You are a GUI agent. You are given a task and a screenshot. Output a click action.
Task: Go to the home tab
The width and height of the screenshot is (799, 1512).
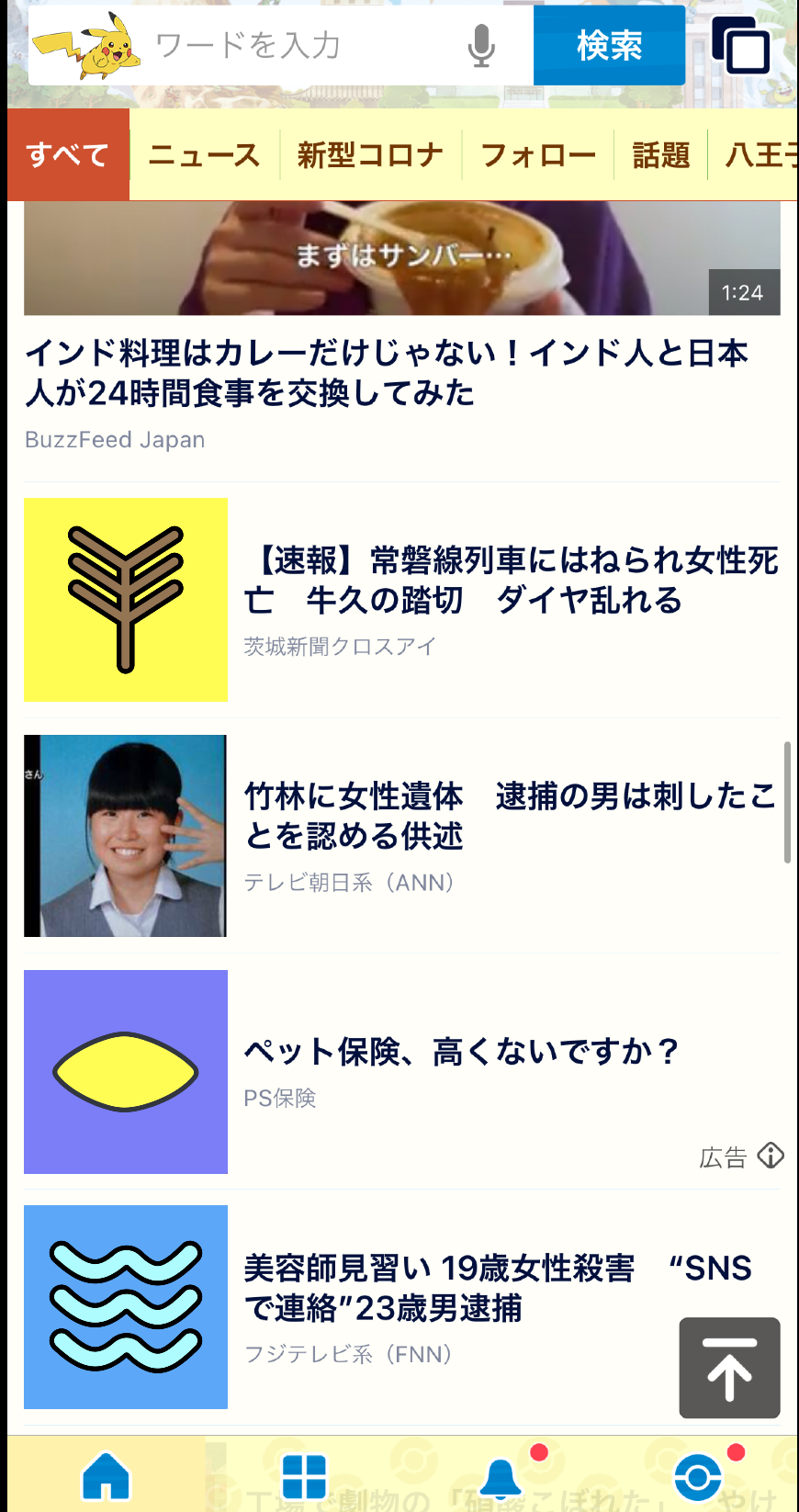107,1476
